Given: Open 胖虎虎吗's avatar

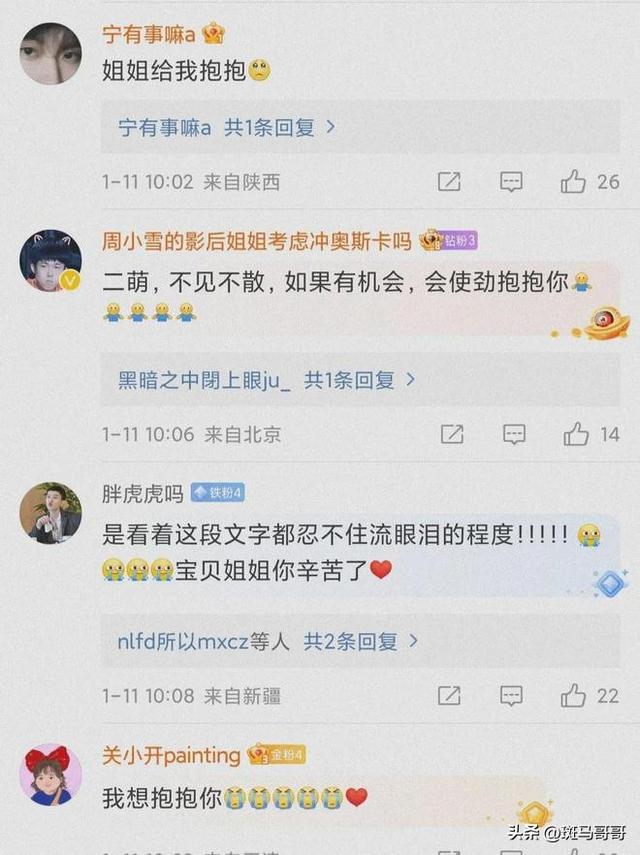Looking at the screenshot, I should click(51, 513).
